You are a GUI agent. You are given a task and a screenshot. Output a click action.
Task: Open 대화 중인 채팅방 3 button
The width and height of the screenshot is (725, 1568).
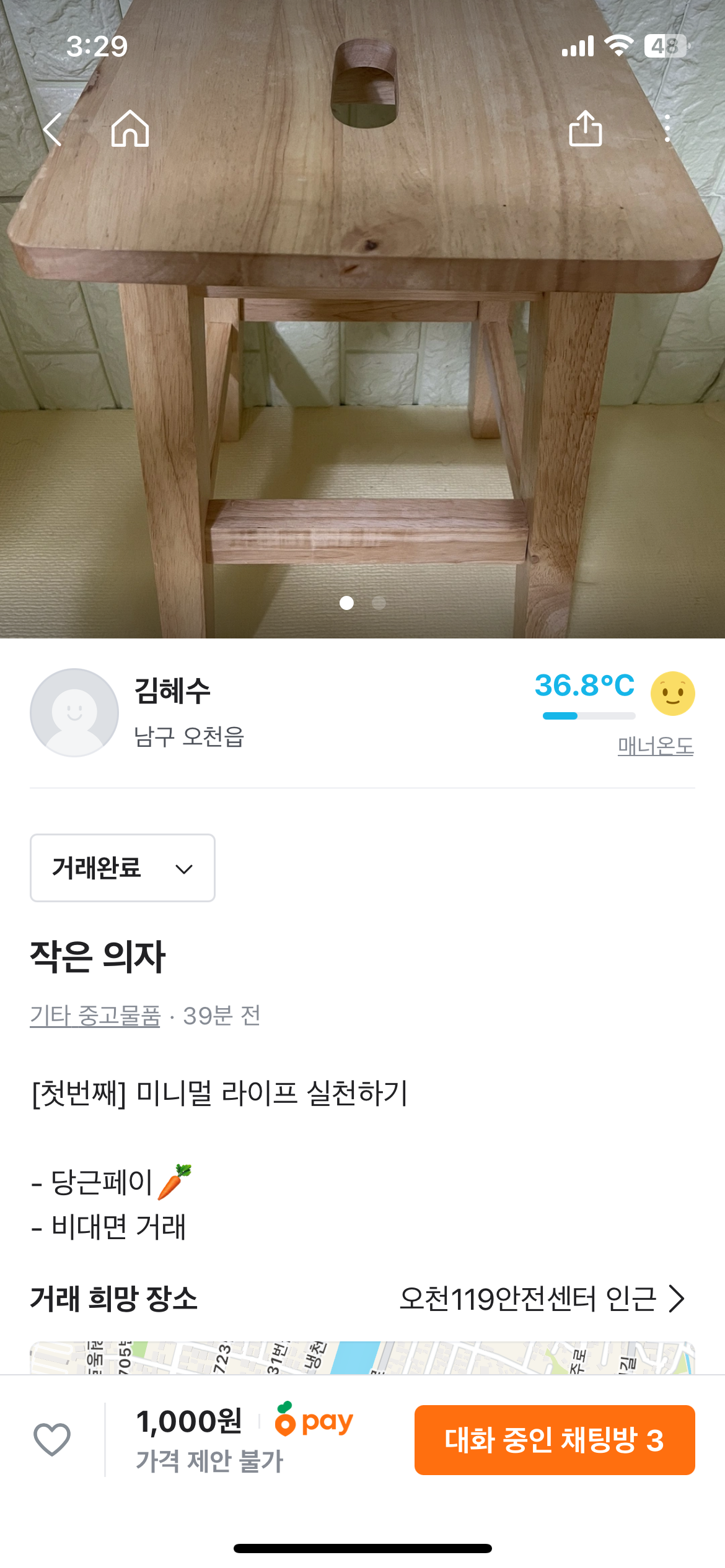[554, 1440]
